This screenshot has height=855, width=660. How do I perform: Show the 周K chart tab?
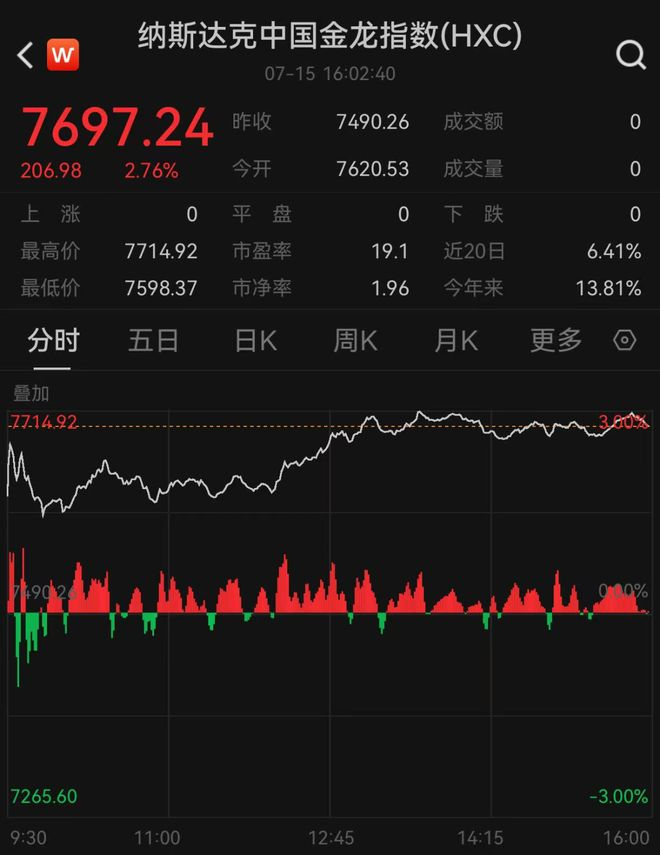coord(355,341)
